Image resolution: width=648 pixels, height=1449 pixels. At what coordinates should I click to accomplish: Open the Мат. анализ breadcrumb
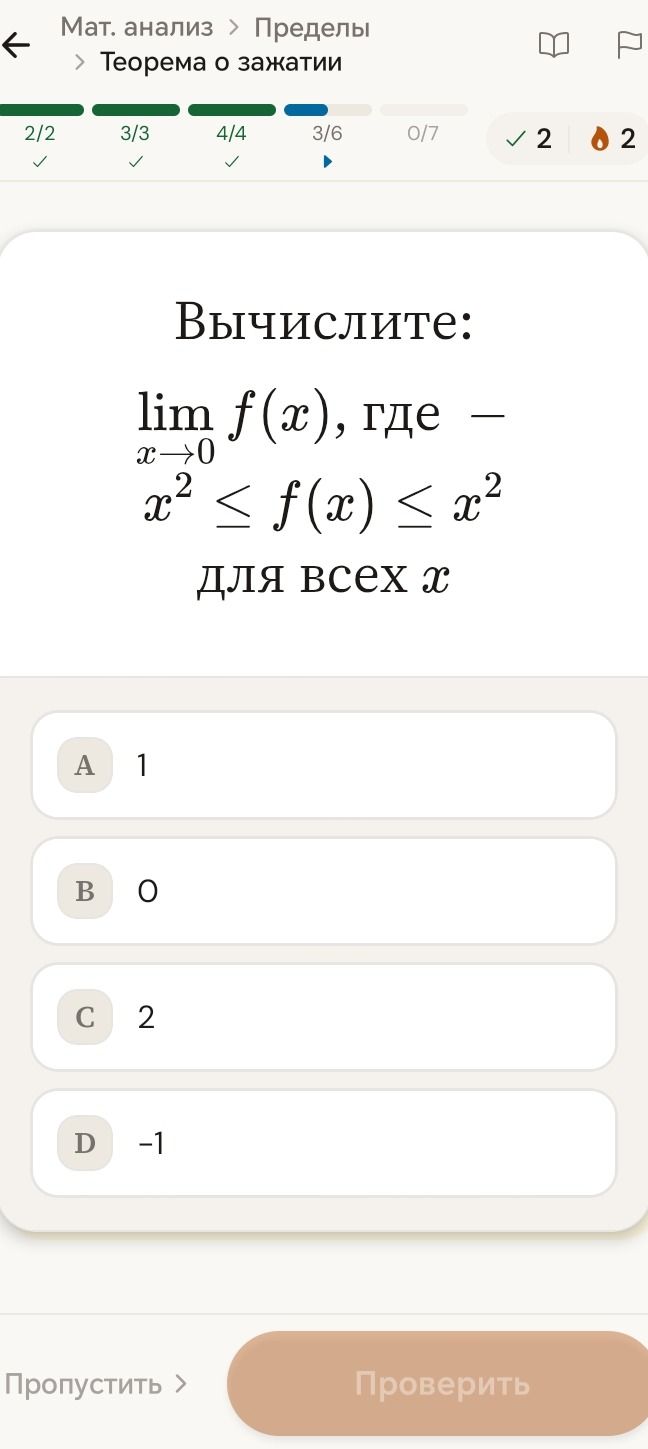[x=137, y=27]
